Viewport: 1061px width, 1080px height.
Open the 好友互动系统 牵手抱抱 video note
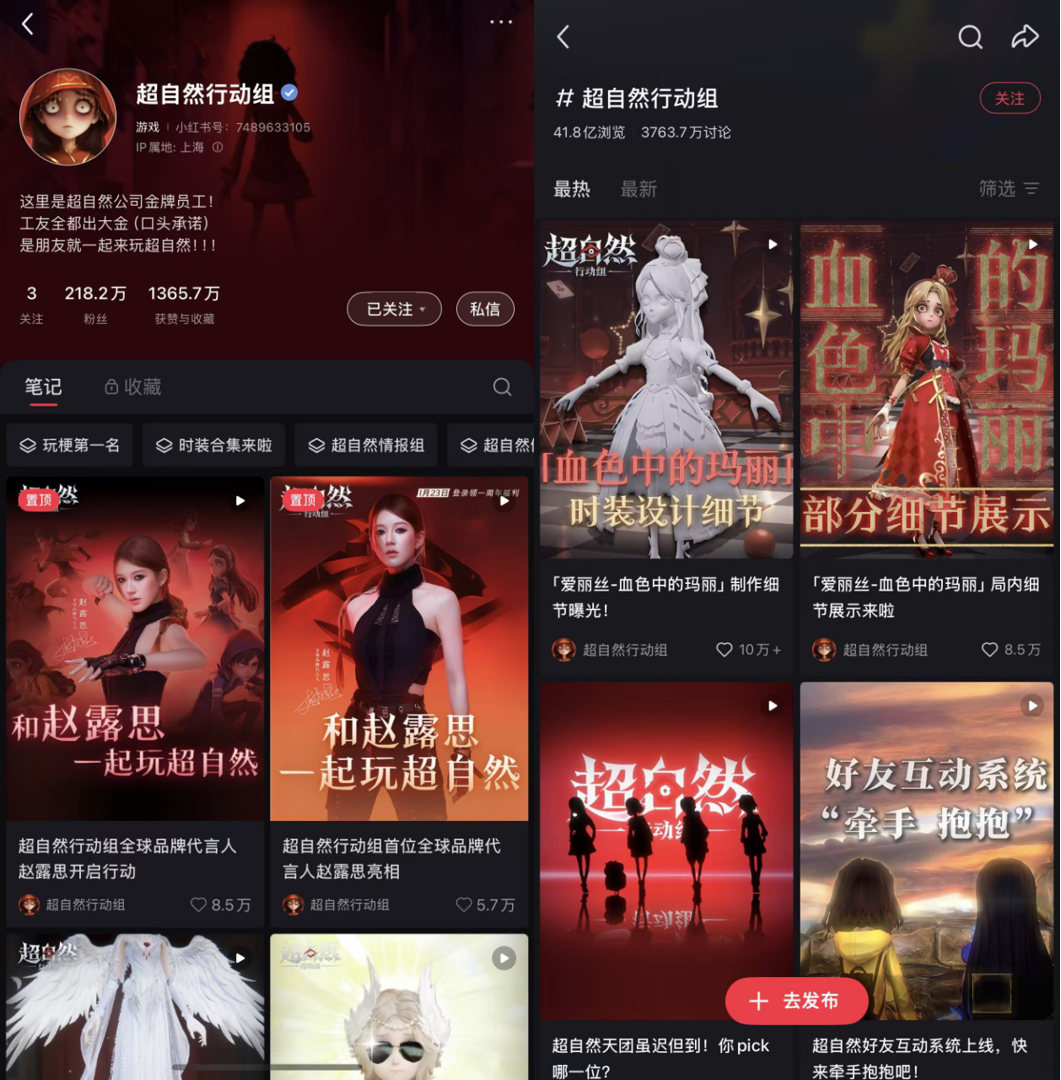click(x=926, y=850)
